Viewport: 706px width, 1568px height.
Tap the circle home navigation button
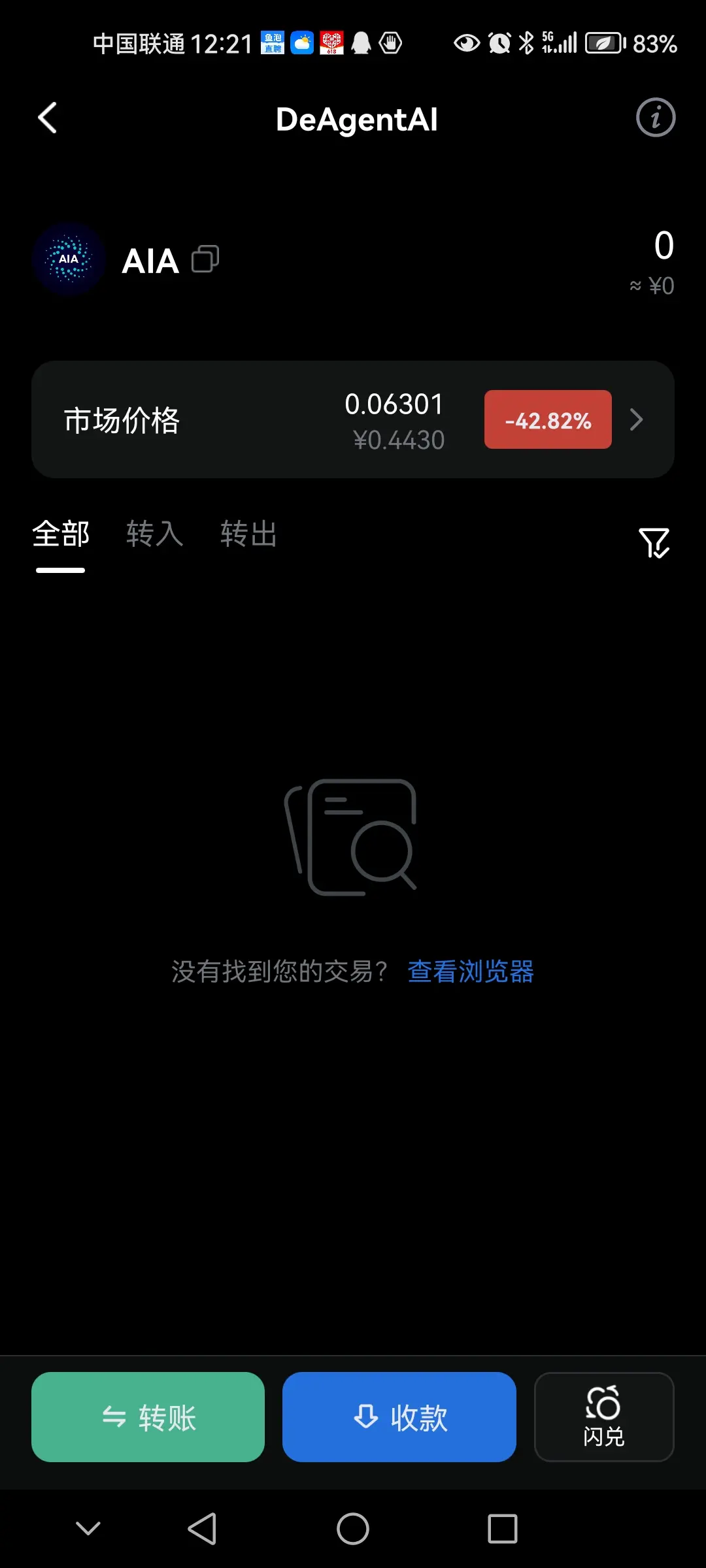[353, 1527]
